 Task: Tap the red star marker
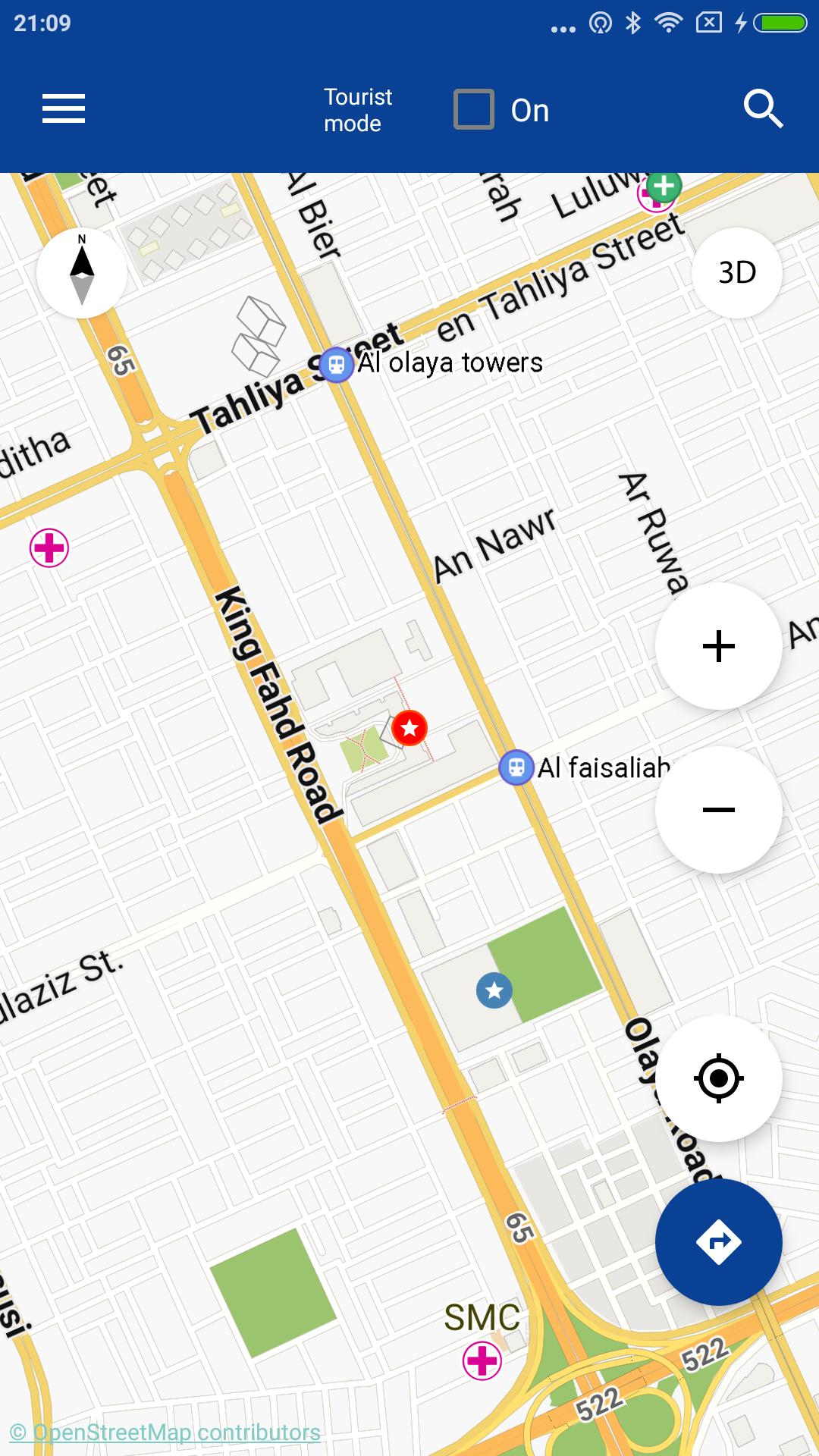[409, 728]
